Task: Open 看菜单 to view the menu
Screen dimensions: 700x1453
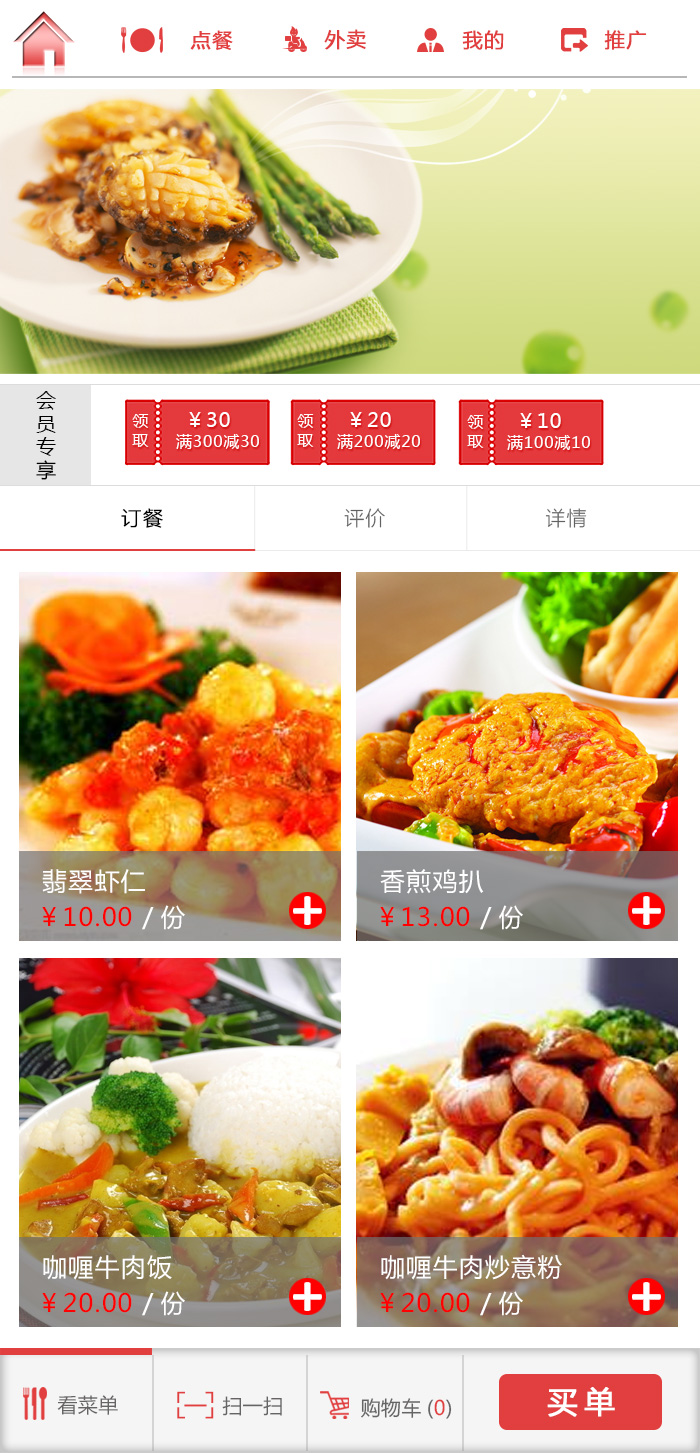Action: pos(72,1405)
